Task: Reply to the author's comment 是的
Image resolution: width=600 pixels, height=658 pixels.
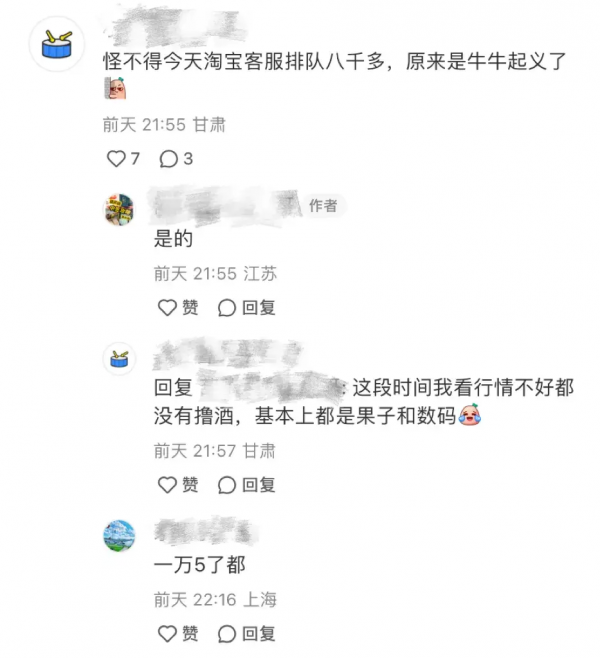Action: [x=247, y=307]
